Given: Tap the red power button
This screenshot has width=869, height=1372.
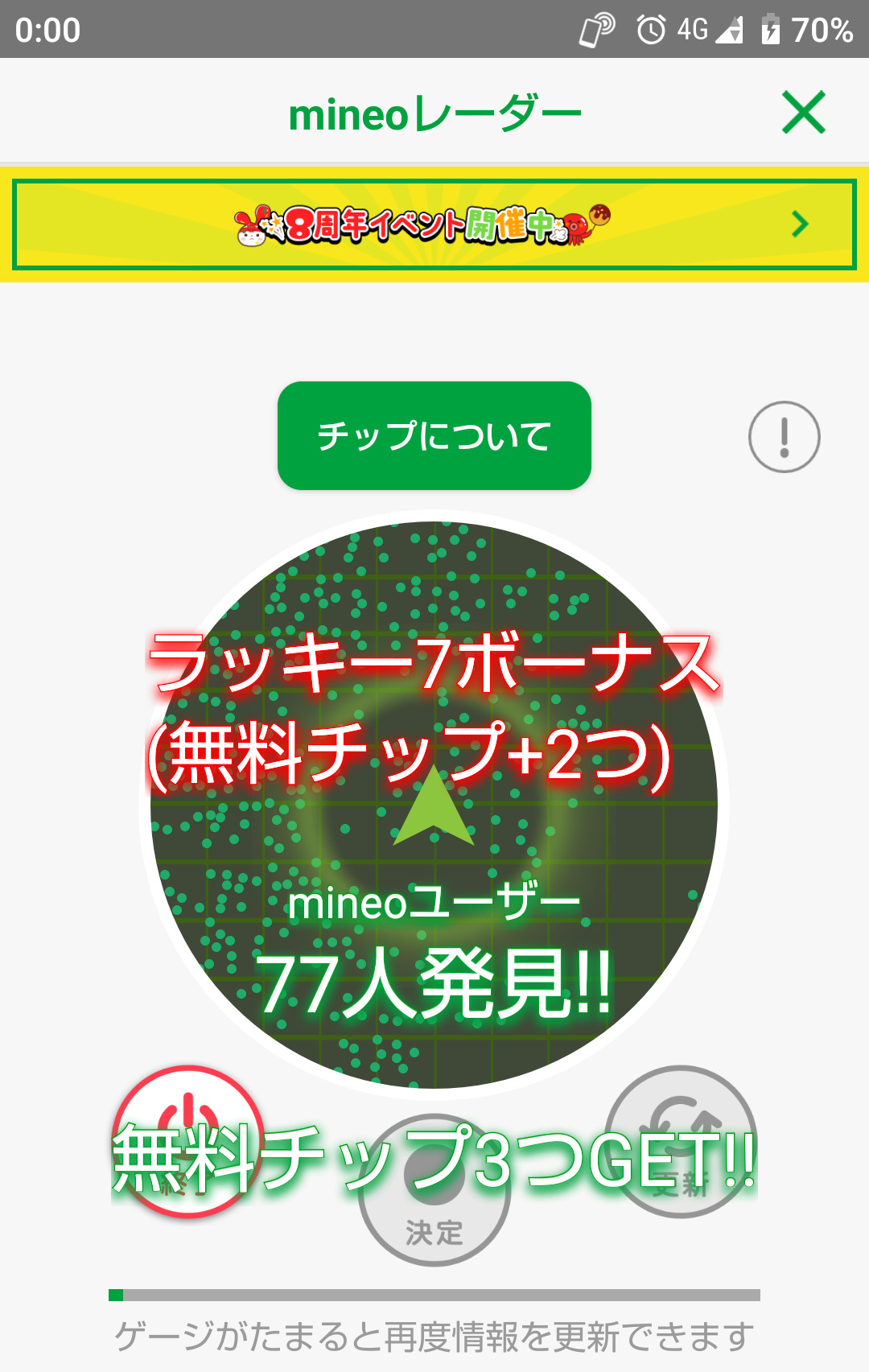Looking at the screenshot, I should [188, 1140].
